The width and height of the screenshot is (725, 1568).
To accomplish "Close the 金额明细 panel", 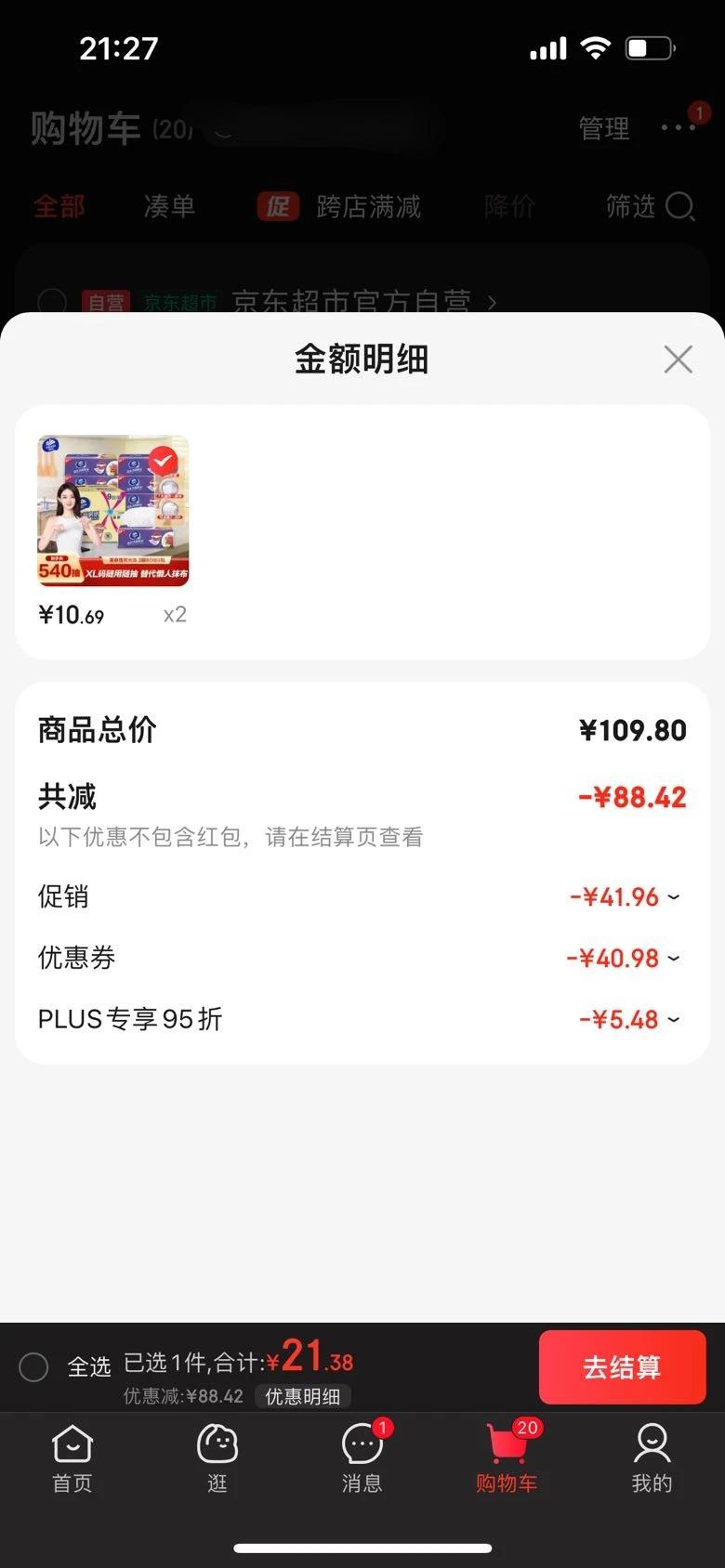I will (678, 359).
